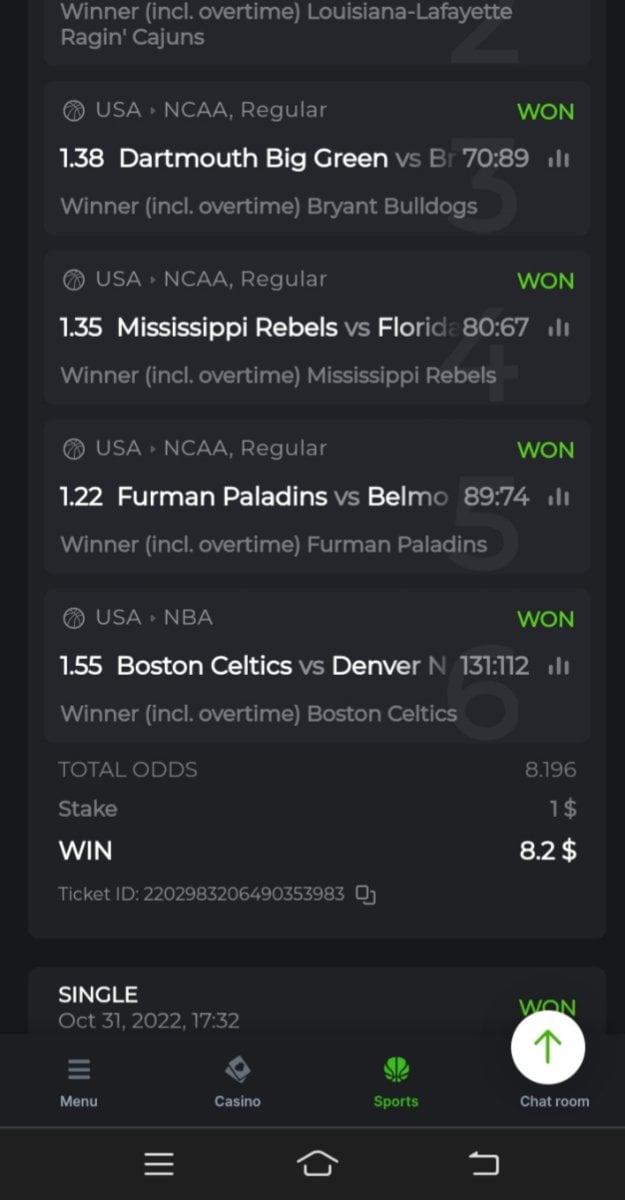Go to the Sports tab

(396, 1082)
